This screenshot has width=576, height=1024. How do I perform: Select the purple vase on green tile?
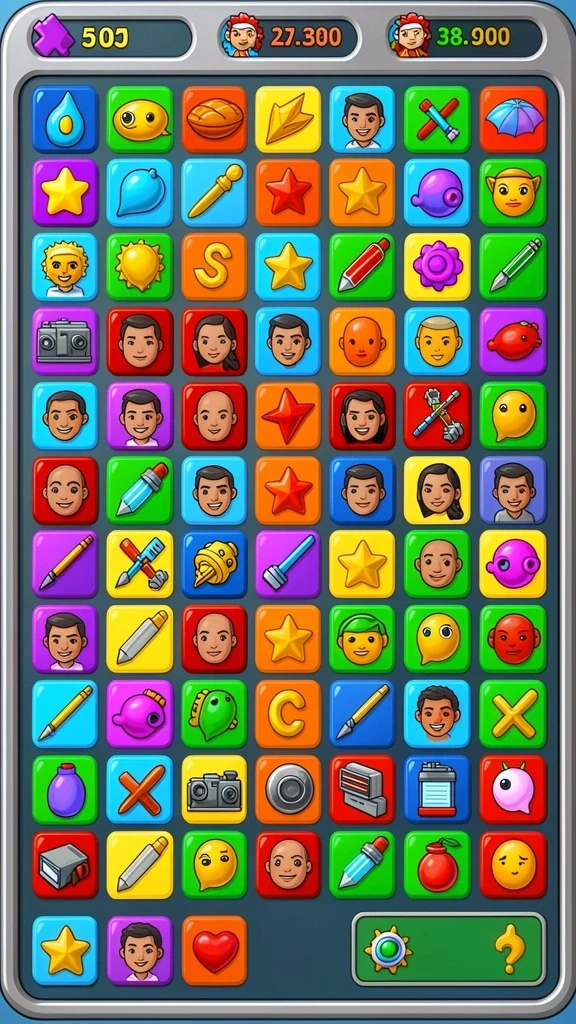click(65, 789)
